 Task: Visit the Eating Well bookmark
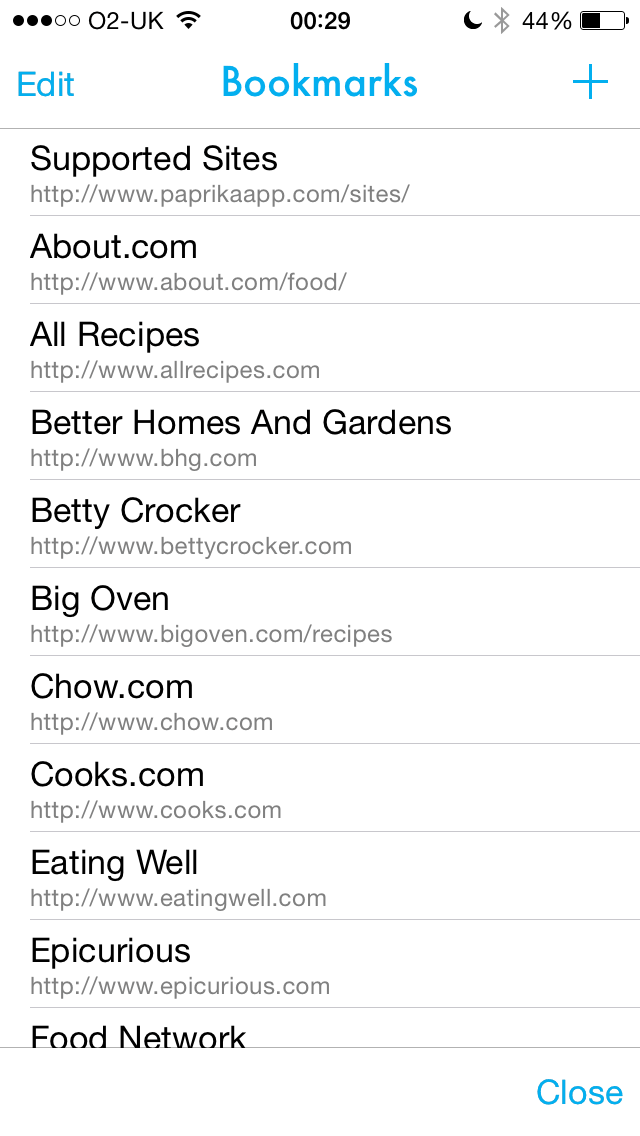320,876
